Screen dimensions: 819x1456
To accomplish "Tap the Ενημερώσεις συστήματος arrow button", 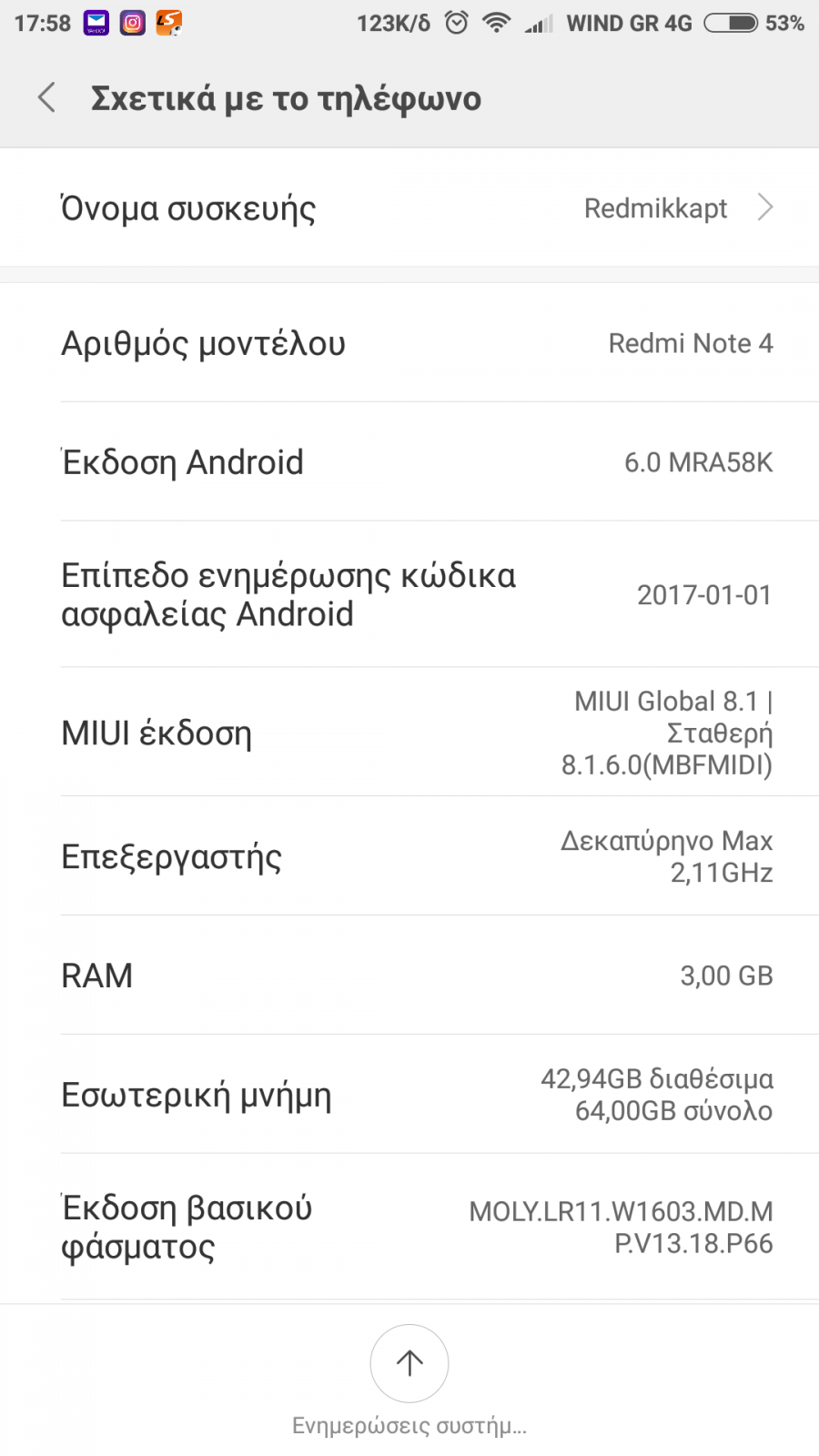I will [x=409, y=1362].
